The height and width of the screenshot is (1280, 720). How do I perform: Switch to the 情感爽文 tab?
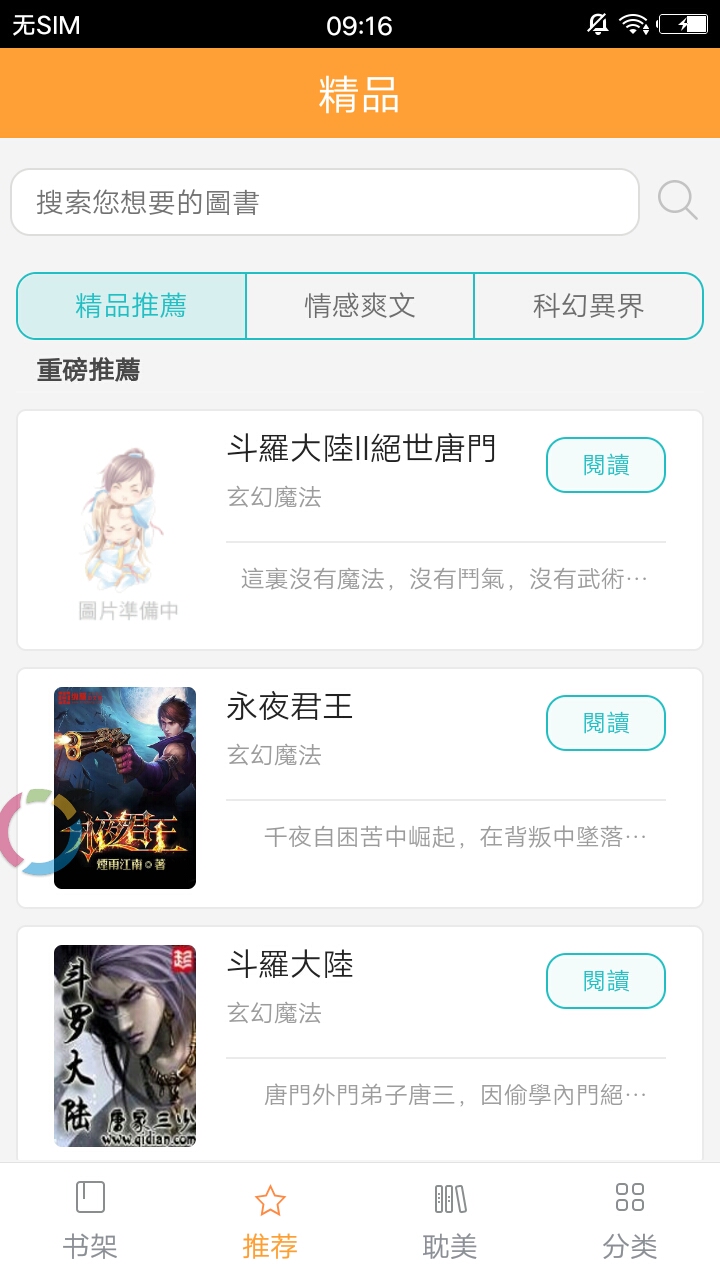360,306
